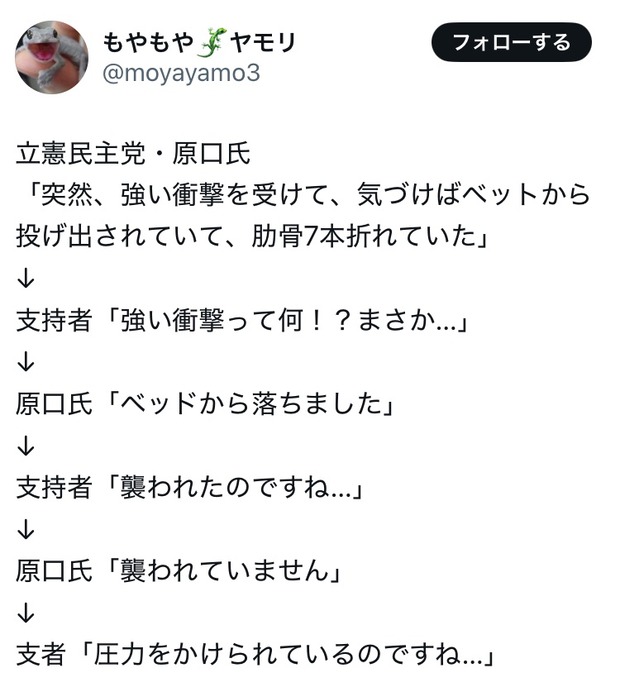View the @moyayamo3 profile

tap(181, 74)
